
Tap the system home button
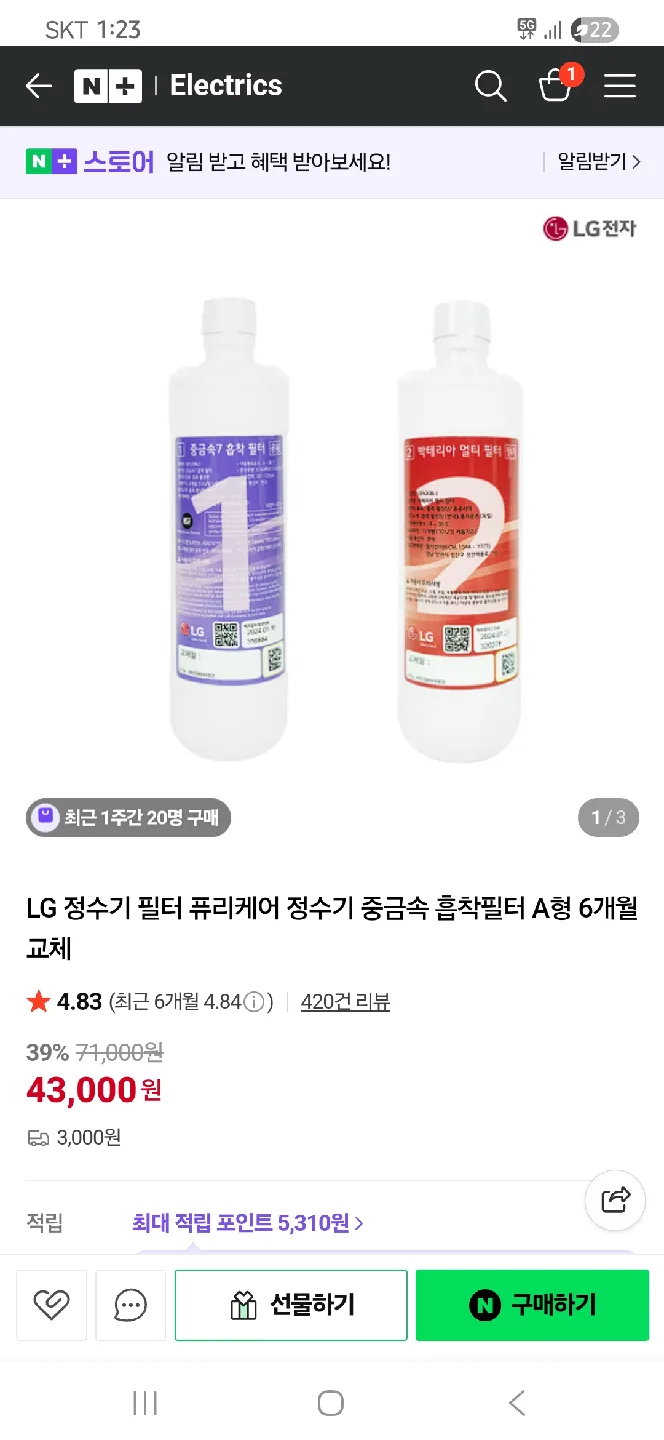331,1403
